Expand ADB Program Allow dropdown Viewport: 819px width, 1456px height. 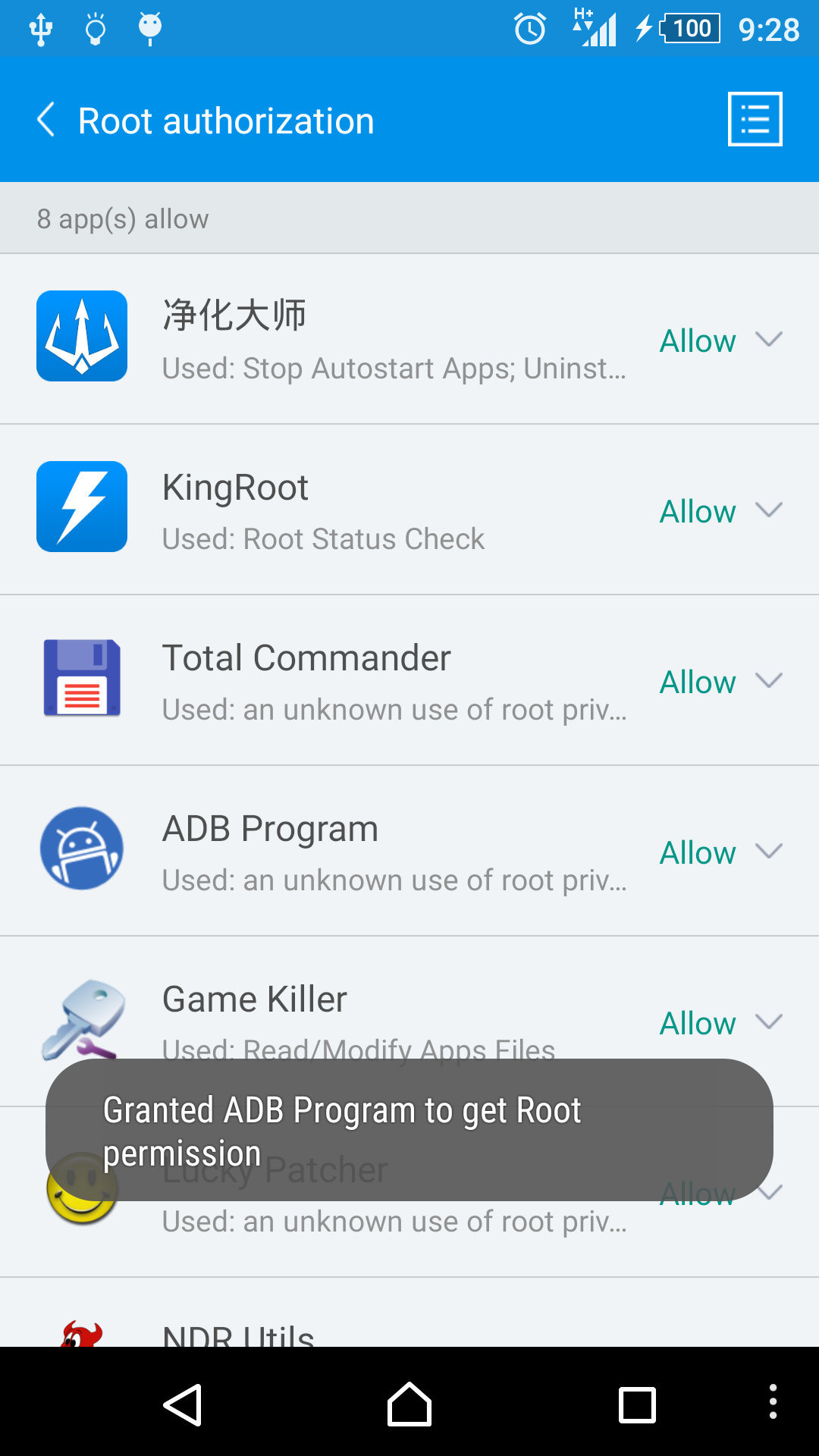[x=720, y=852]
